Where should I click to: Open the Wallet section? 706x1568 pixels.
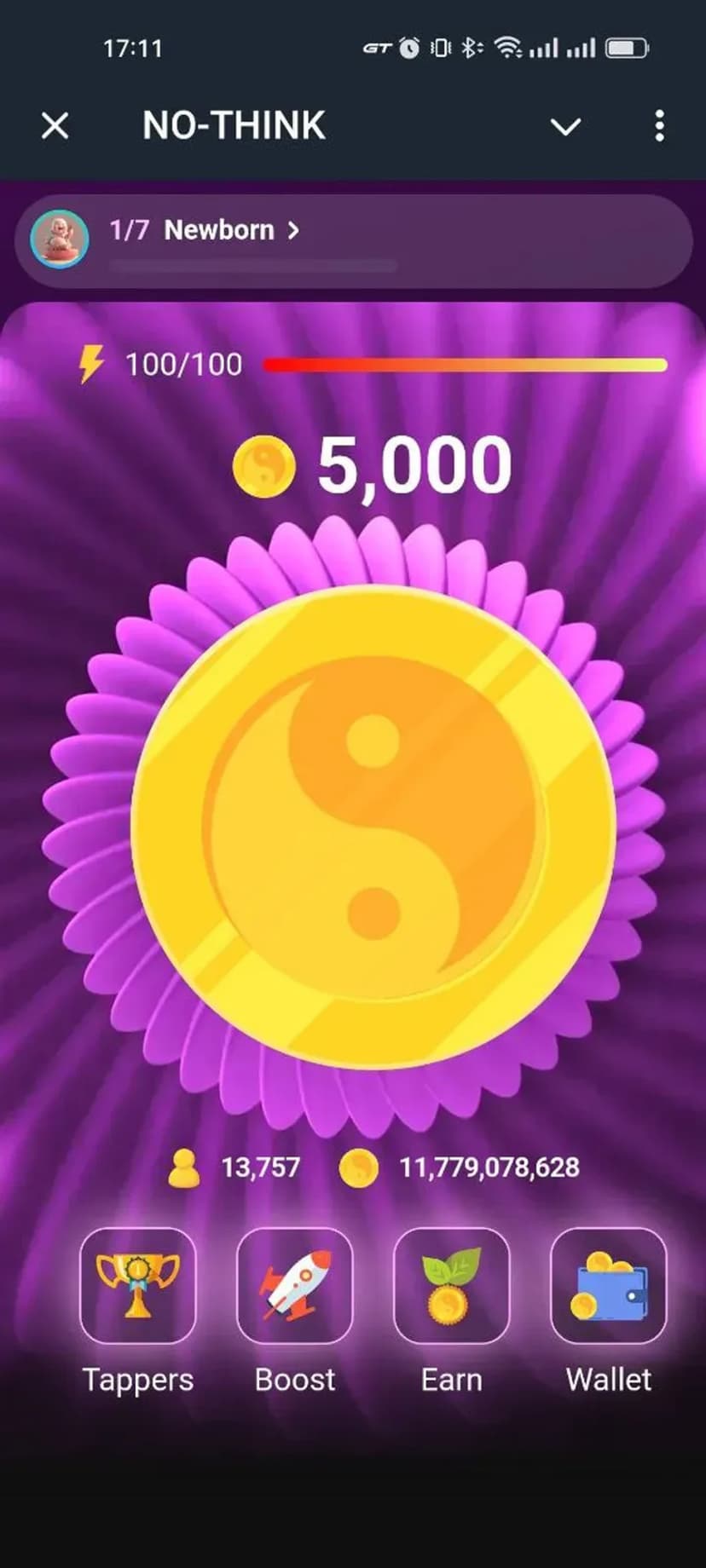pyautogui.click(x=608, y=1286)
